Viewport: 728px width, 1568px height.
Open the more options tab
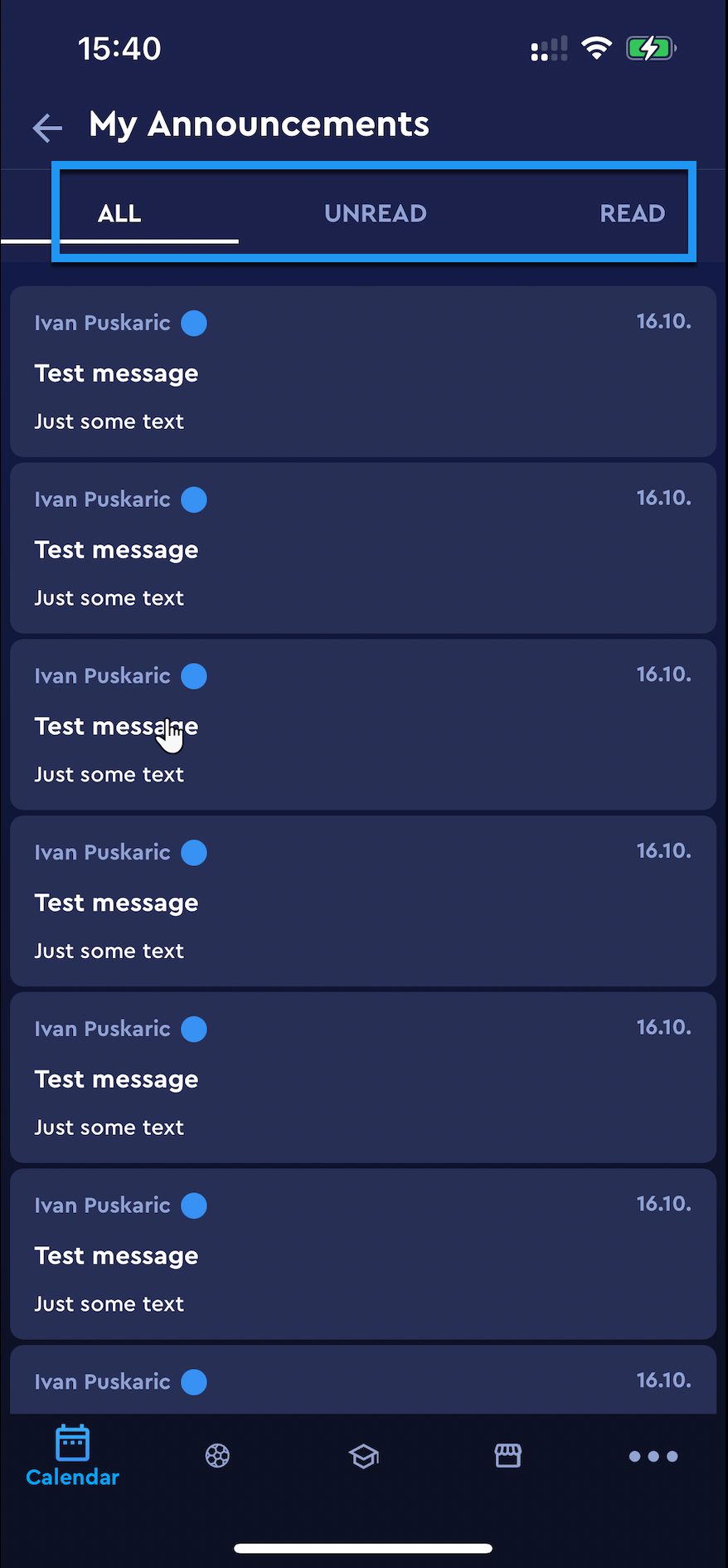653,1456
